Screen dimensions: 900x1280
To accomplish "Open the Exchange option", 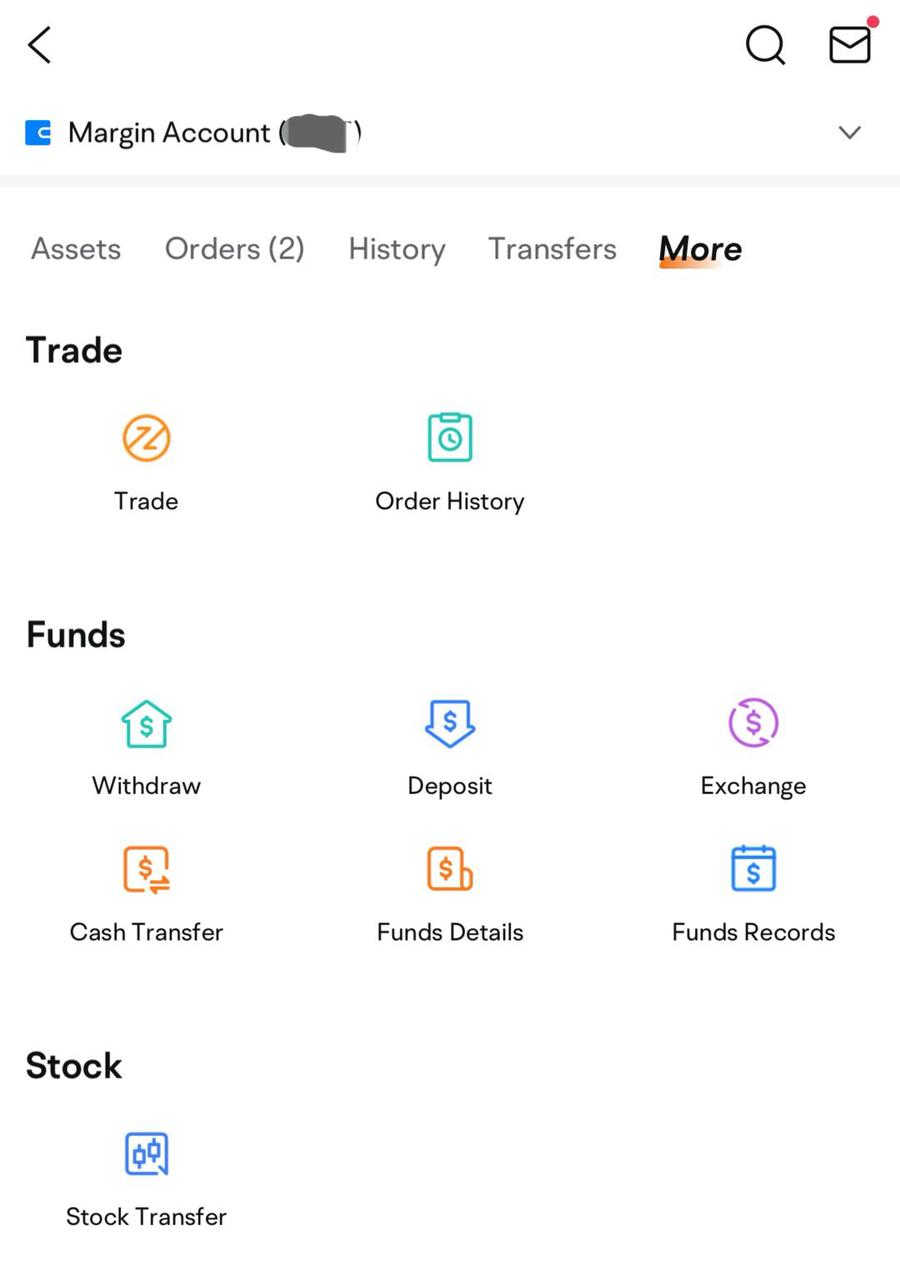I will [753, 745].
